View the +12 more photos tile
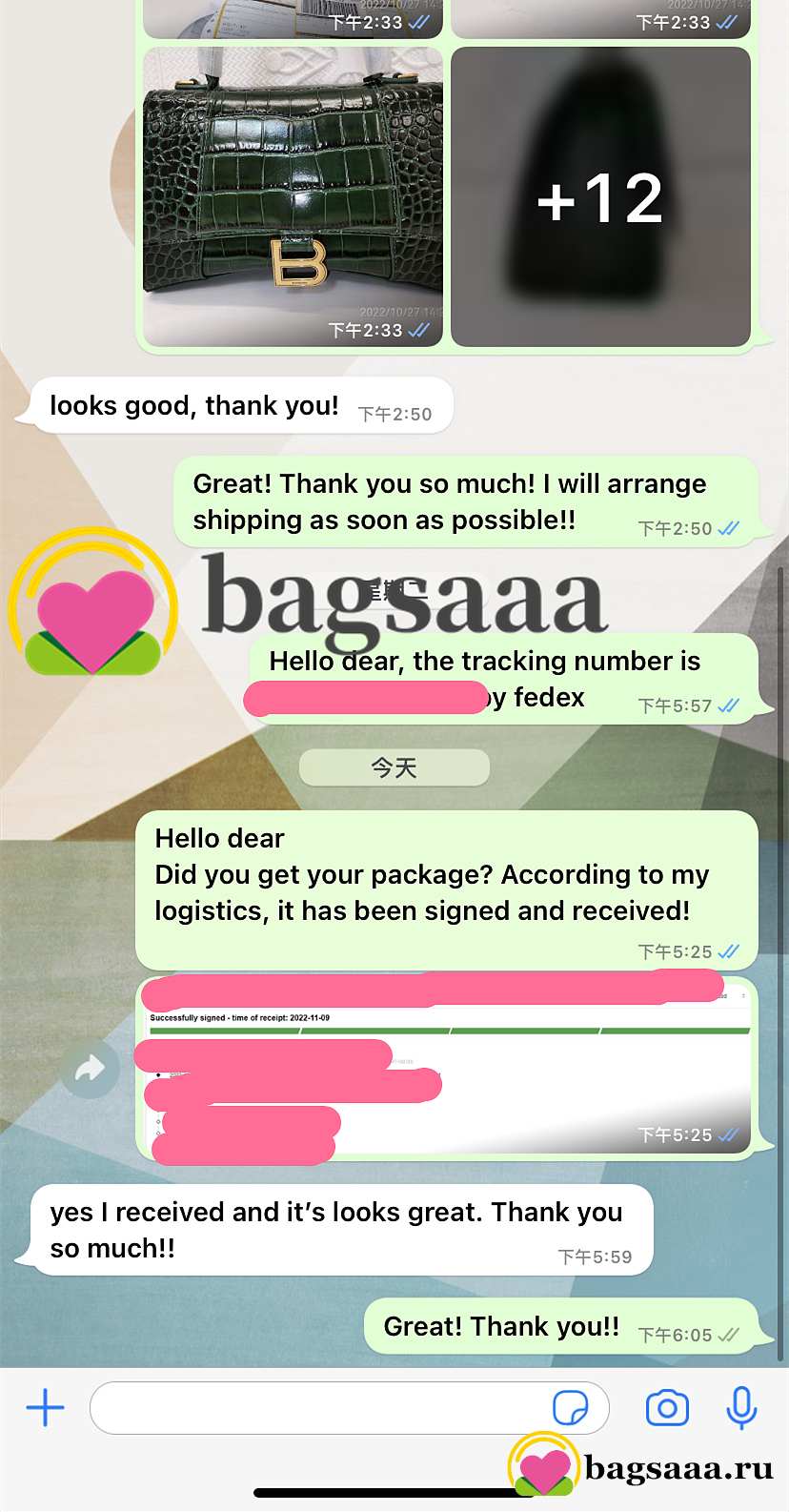 coord(600,196)
